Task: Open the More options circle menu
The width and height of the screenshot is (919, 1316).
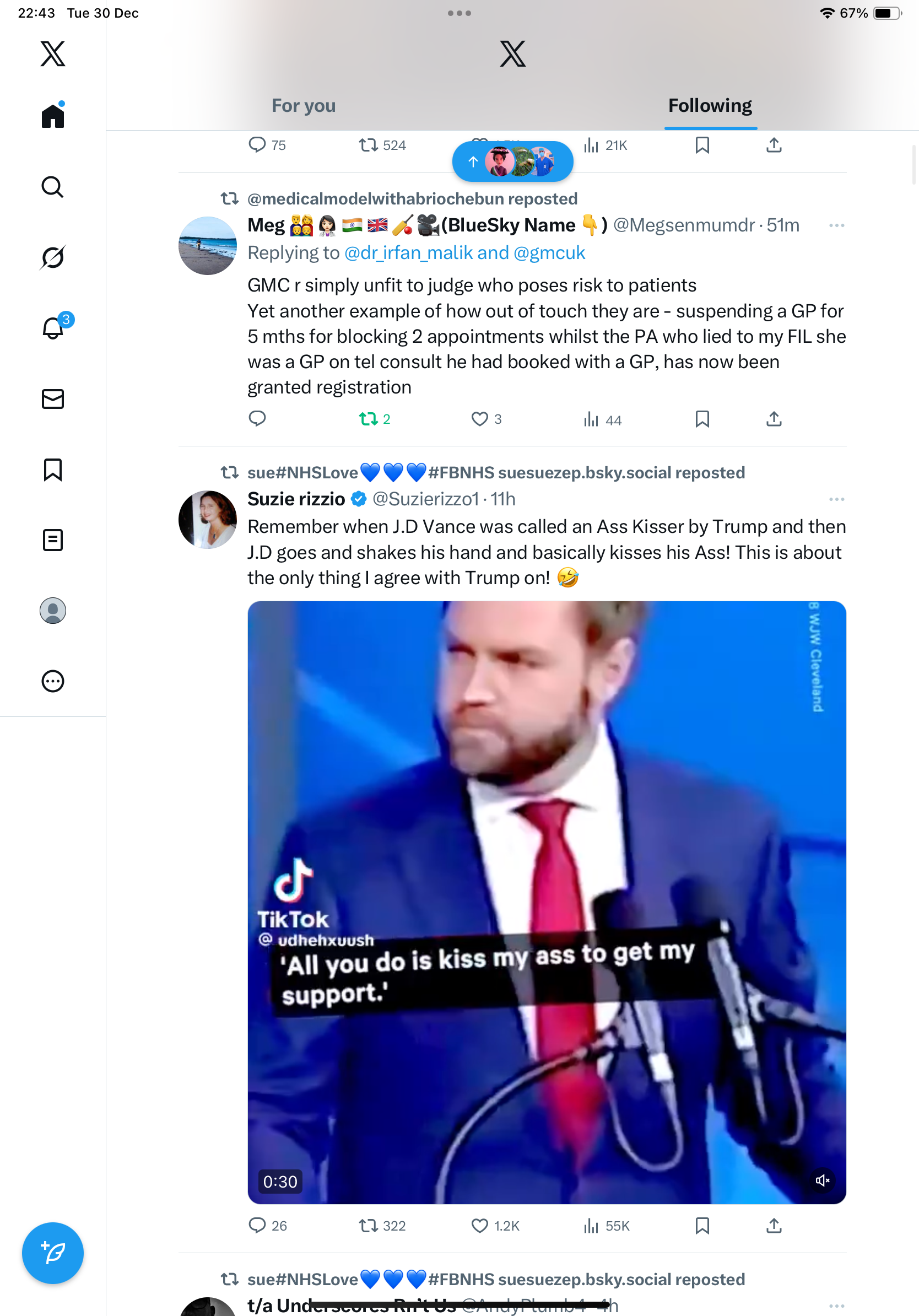Action: tap(53, 681)
